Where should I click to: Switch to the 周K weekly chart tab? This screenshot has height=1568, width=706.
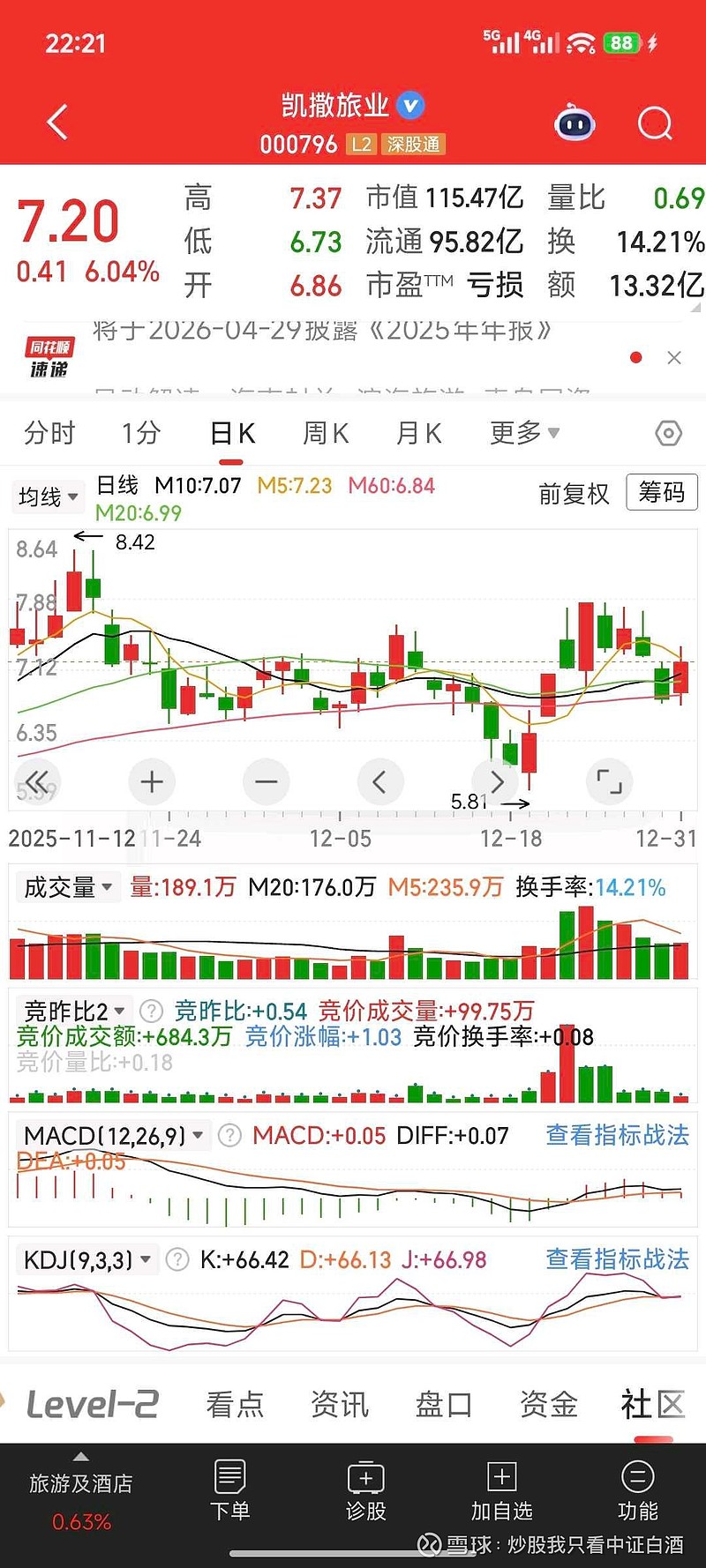pos(325,433)
